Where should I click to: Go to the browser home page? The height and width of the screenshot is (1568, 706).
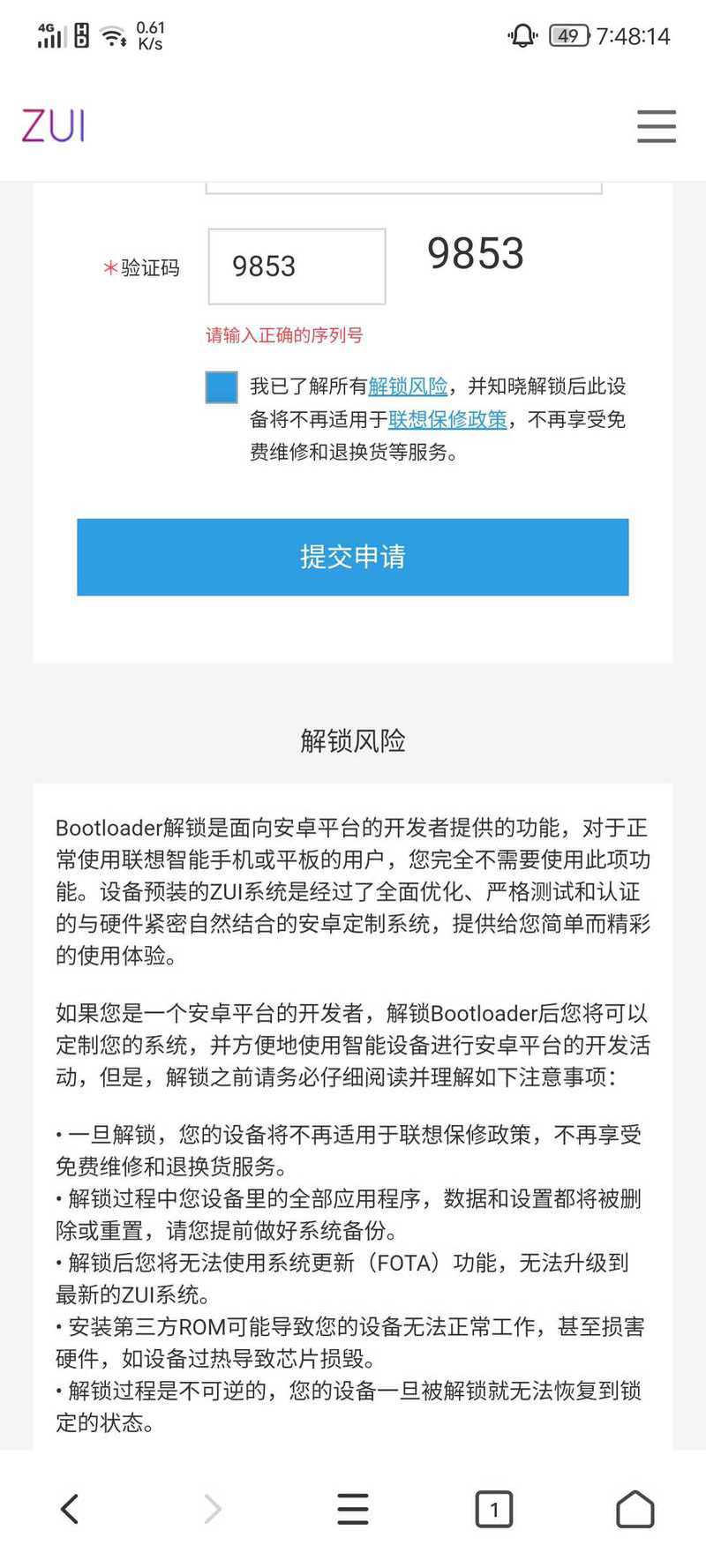click(x=635, y=1509)
